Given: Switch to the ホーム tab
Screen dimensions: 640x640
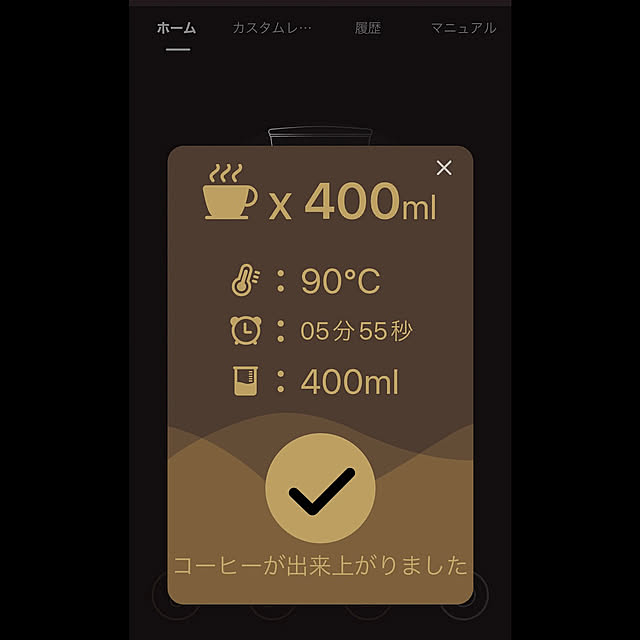Looking at the screenshot, I should tap(176, 28).
